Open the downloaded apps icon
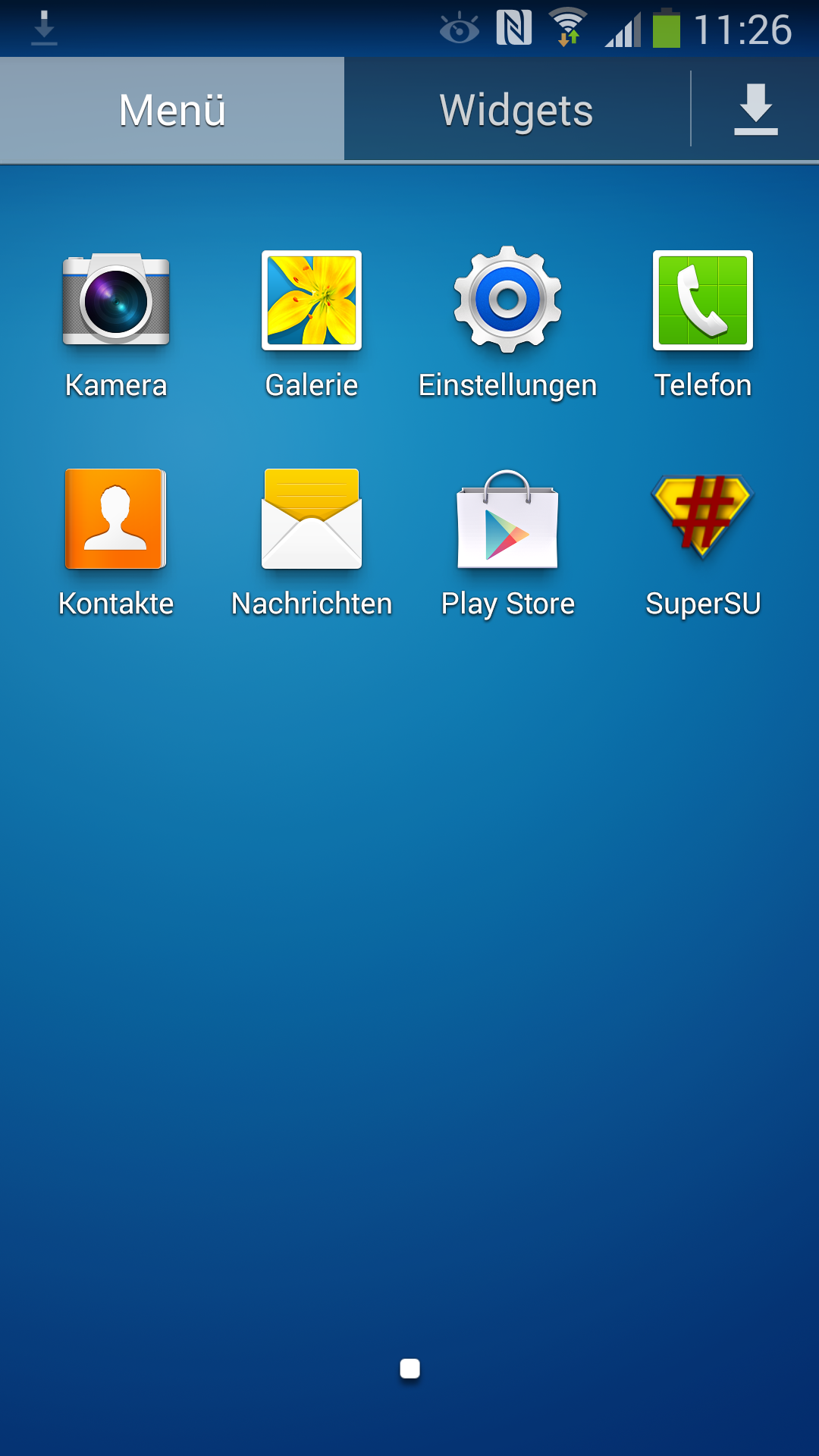819x1456 pixels. (x=756, y=110)
